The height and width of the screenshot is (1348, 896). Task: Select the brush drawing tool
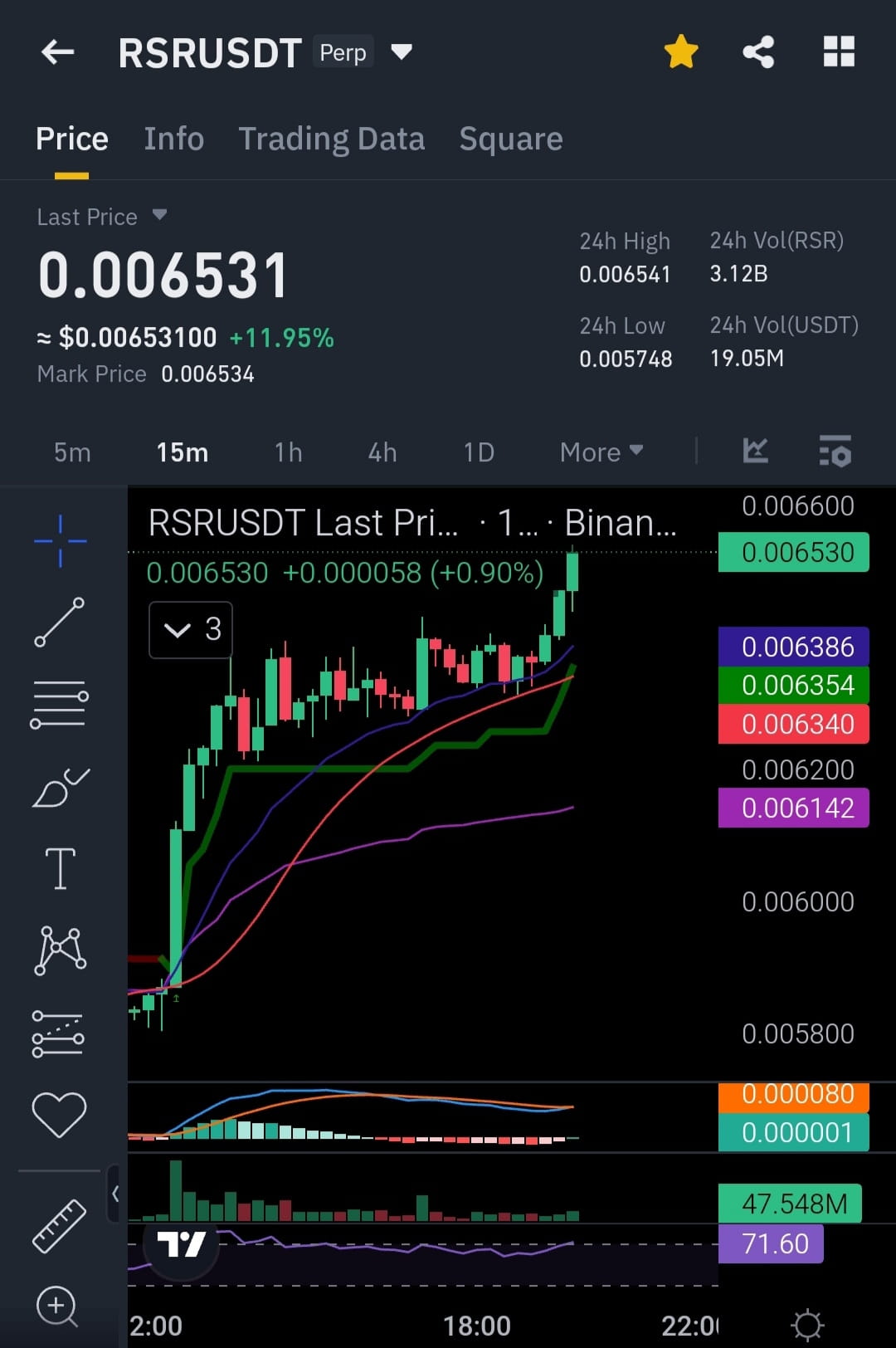coord(60,787)
